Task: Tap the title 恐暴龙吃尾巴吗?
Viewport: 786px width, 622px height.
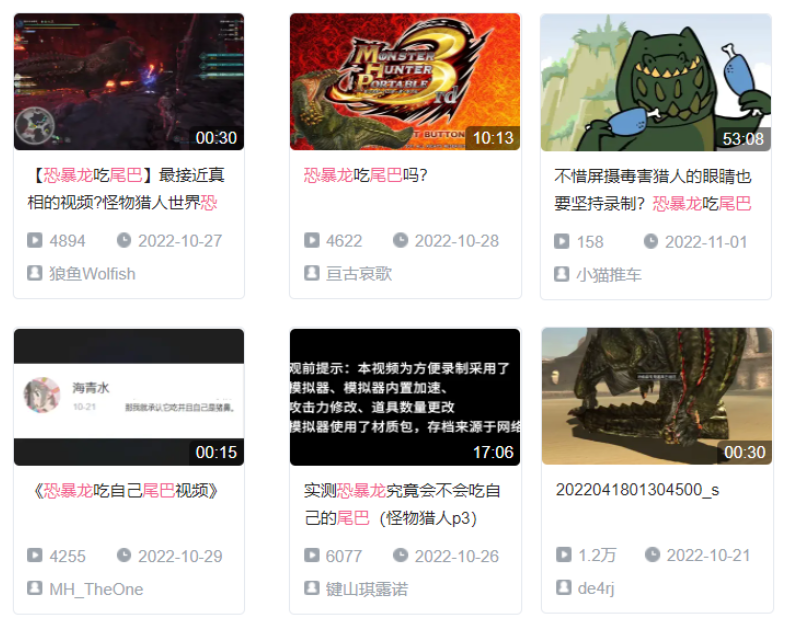Action: pos(366,175)
